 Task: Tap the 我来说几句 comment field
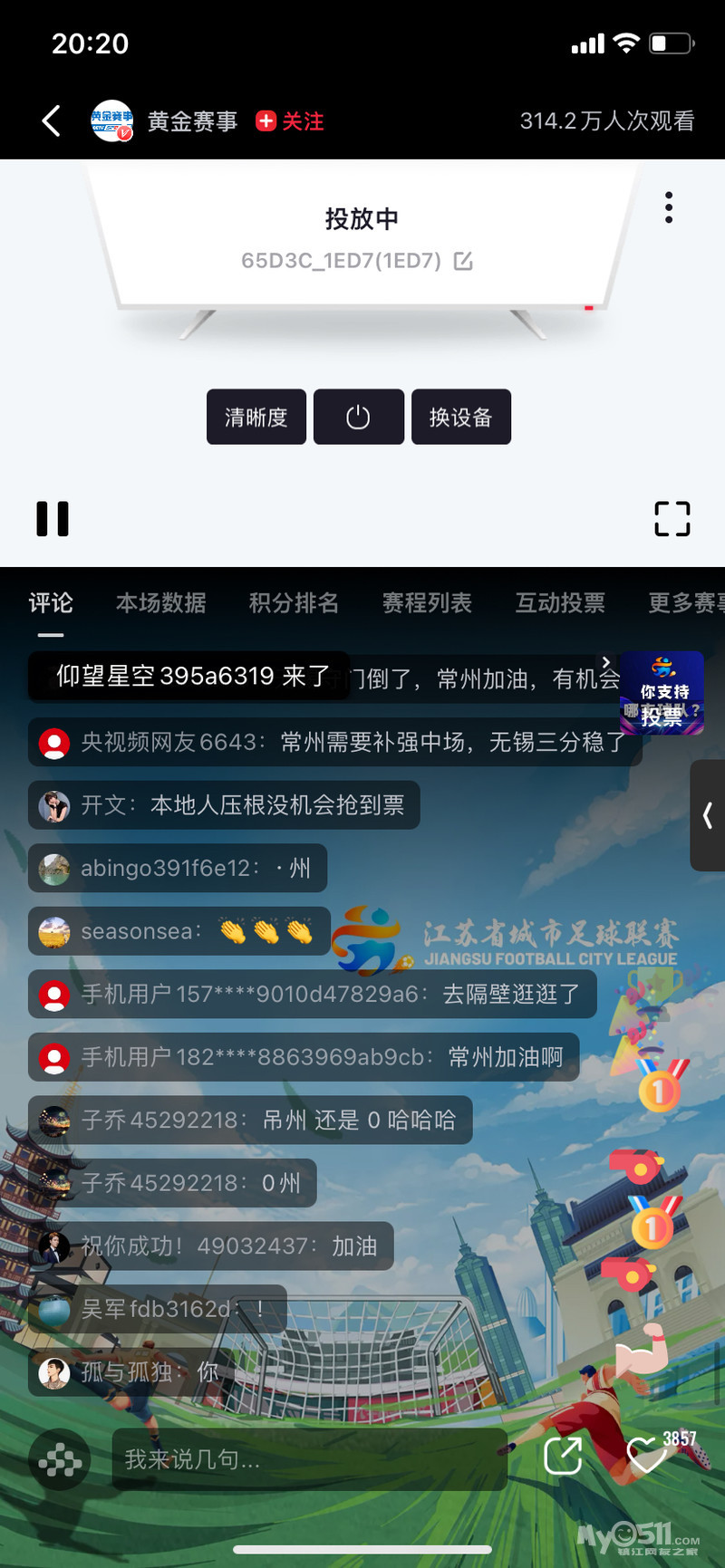308,1459
